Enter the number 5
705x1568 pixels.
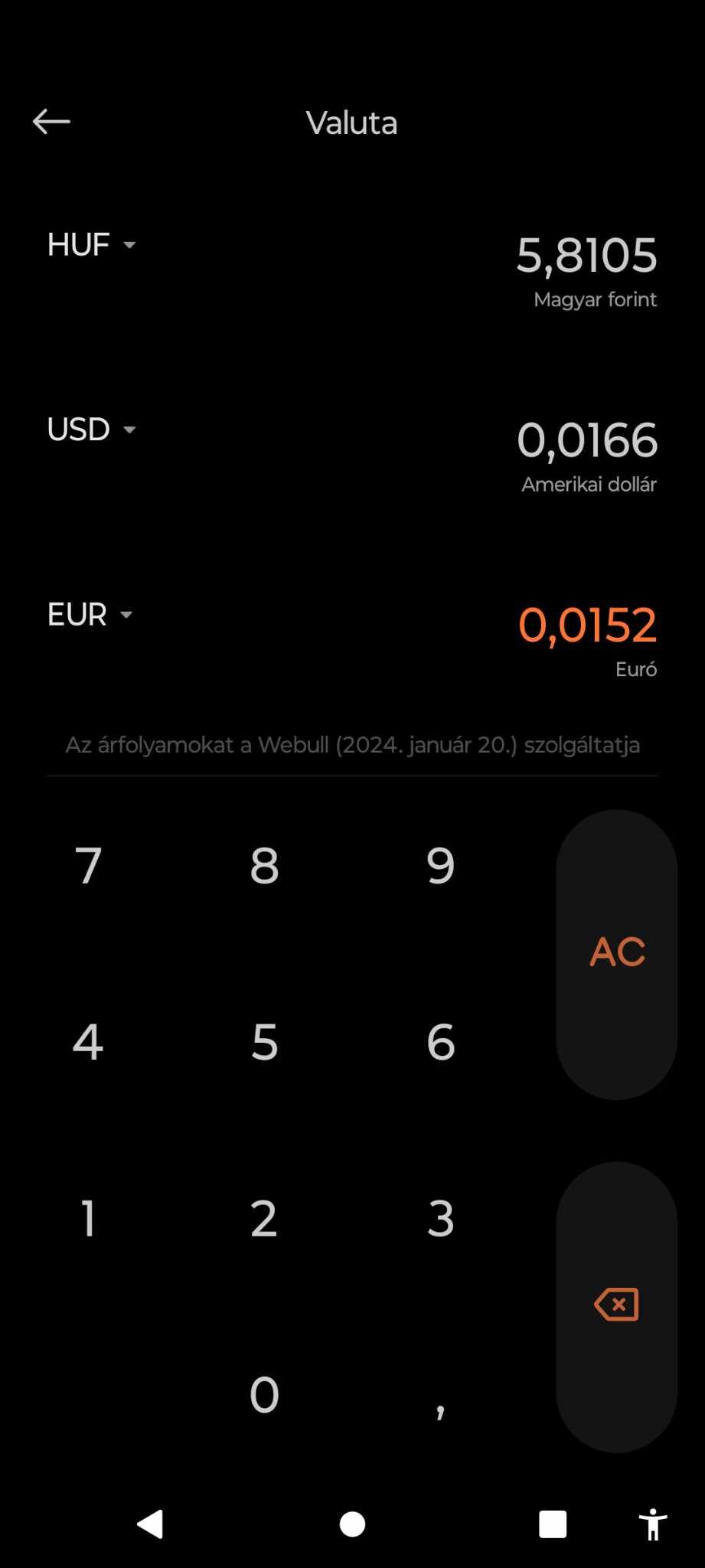click(x=264, y=1042)
